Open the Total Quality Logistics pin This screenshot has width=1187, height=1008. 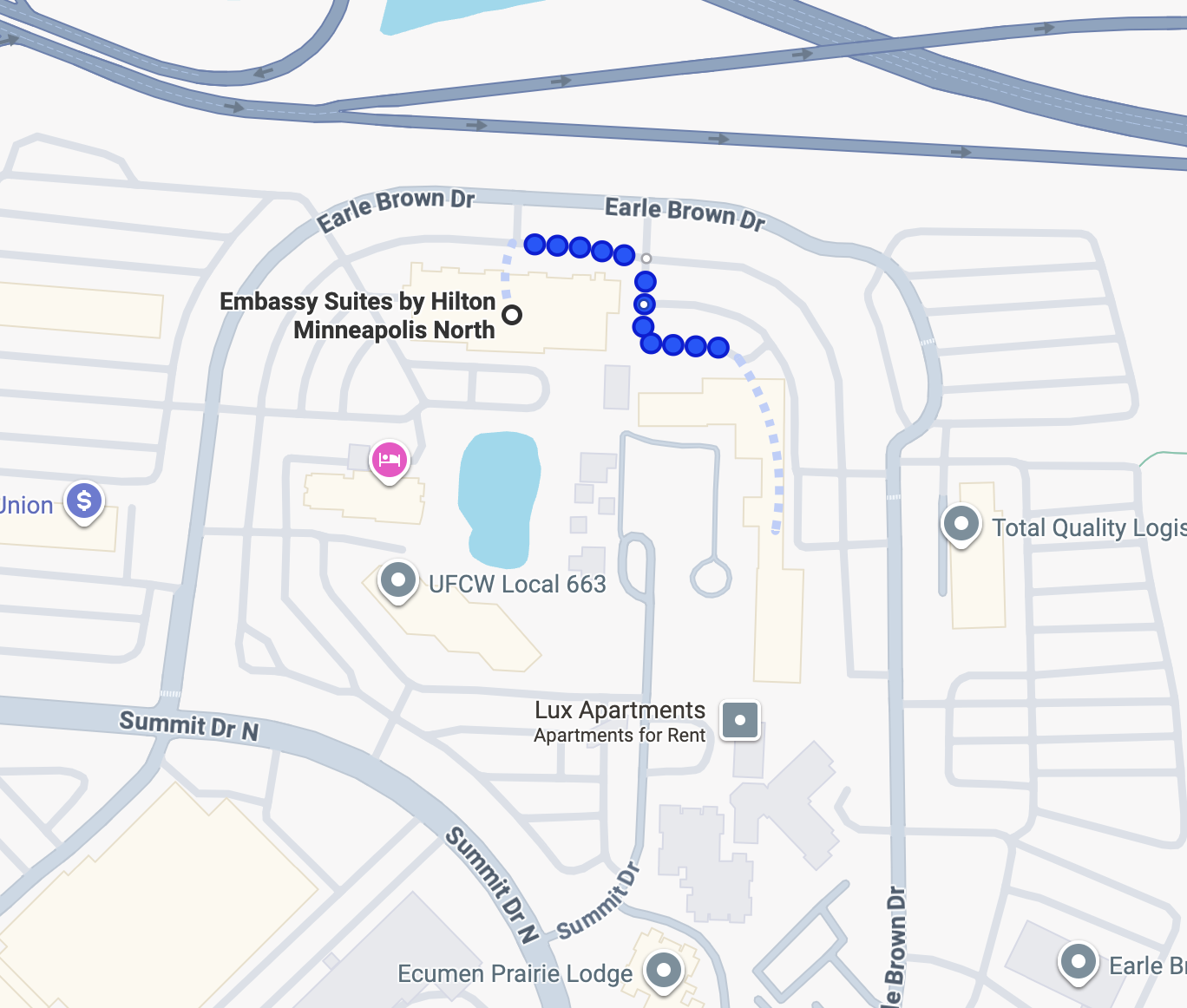[x=961, y=525]
